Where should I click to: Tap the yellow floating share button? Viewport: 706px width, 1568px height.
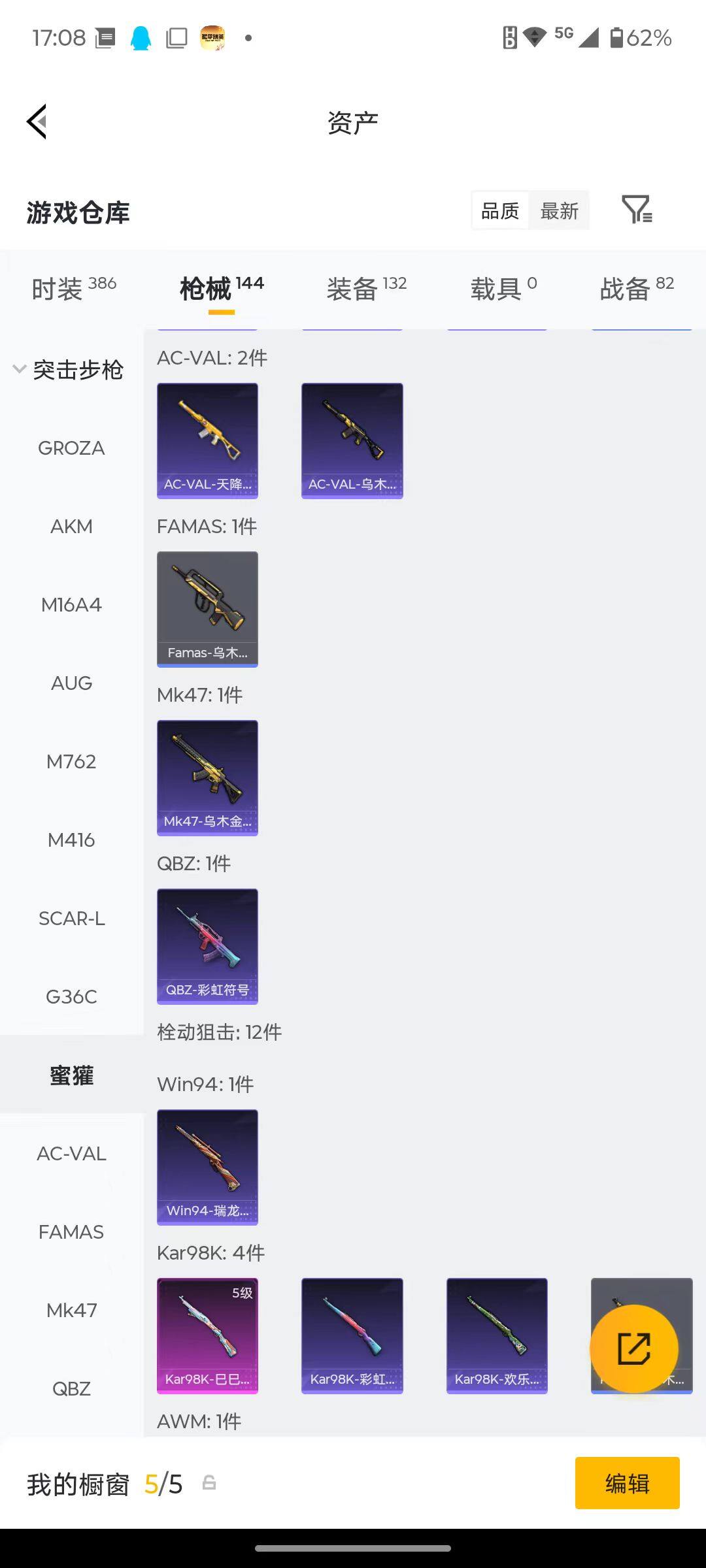(633, 1348)
